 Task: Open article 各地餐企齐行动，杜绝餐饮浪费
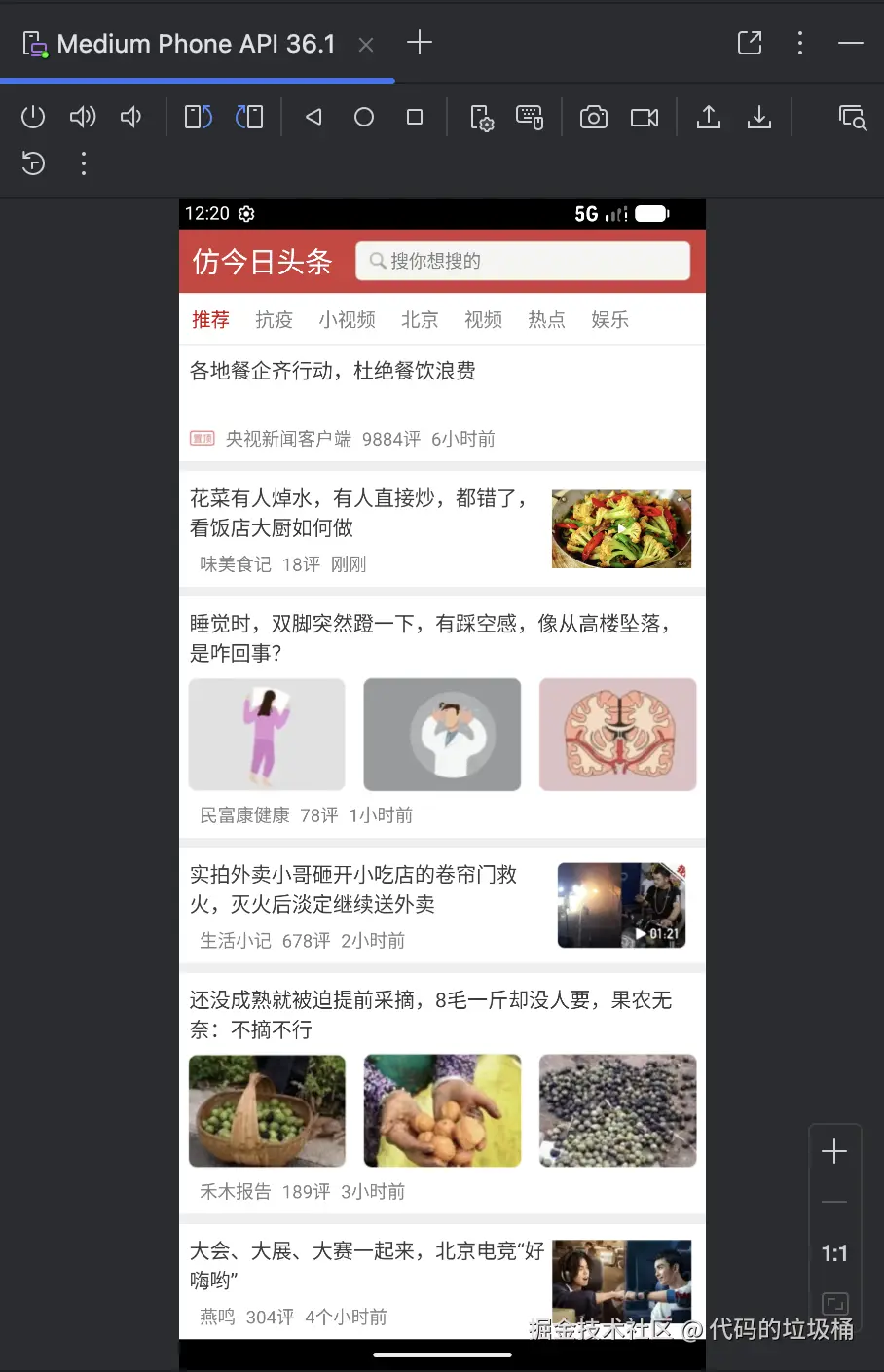pyautogui.click(x=333, y=371)
